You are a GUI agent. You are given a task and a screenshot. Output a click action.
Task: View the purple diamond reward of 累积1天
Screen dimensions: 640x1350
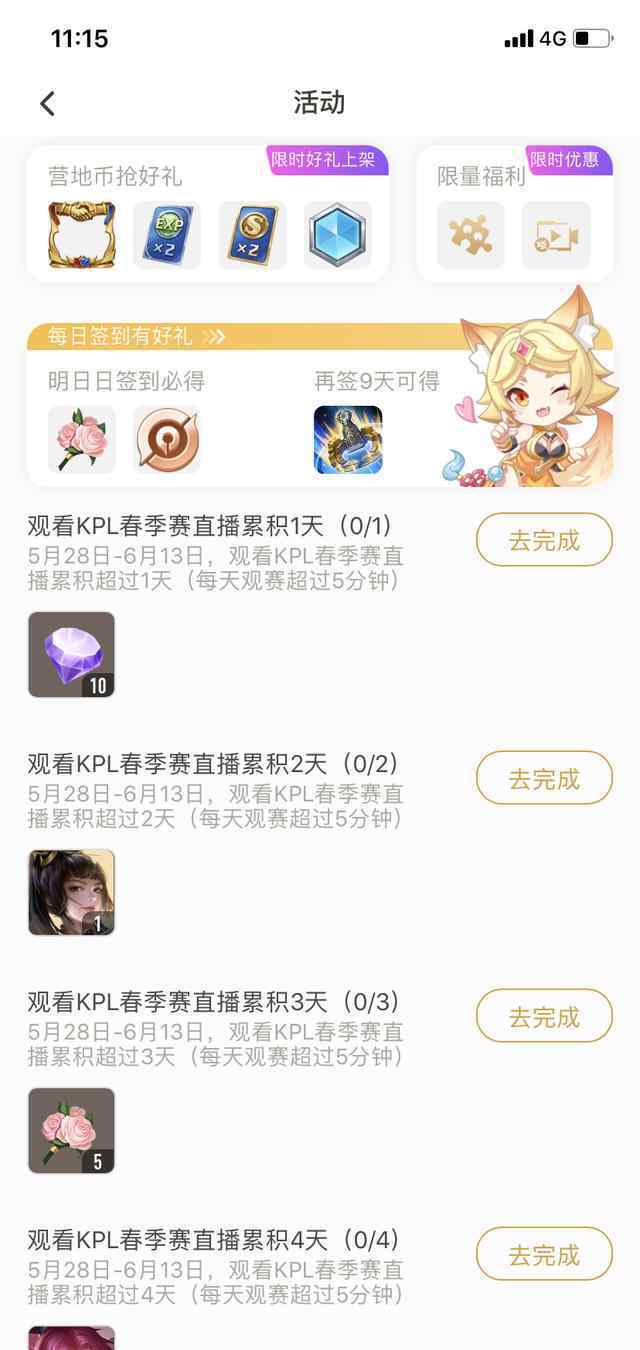coord(71,655)
